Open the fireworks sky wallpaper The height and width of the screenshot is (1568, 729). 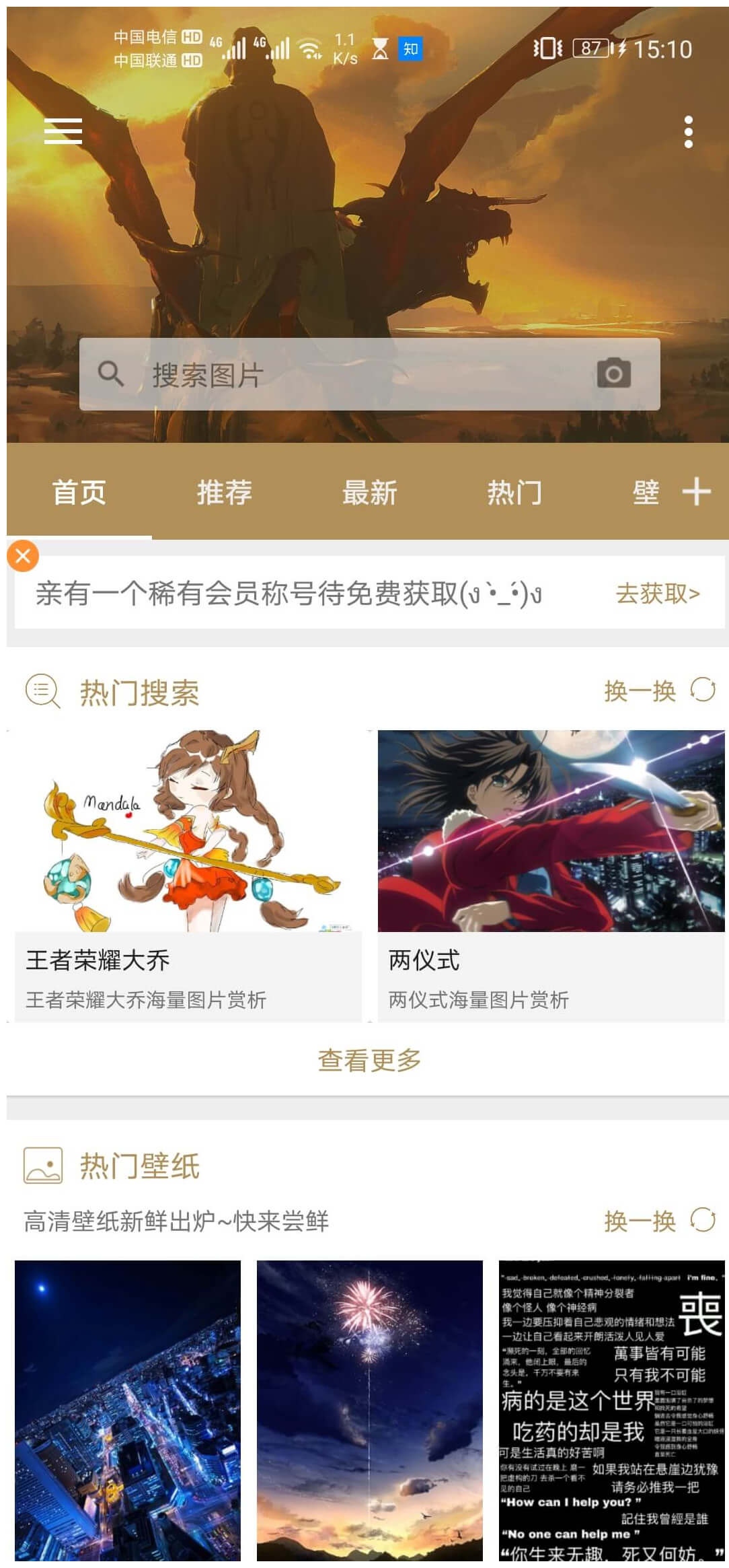pyautogui.click(x=370, y=1411)
